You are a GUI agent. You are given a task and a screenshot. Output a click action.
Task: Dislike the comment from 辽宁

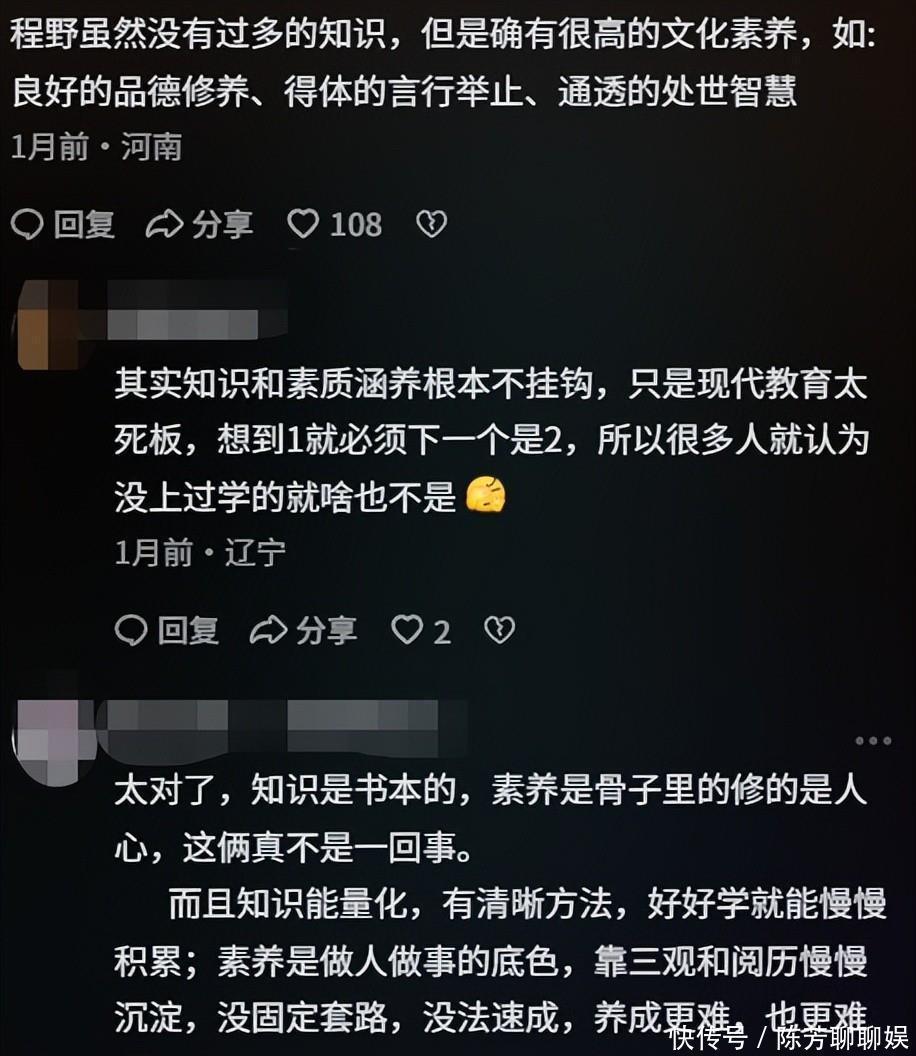click(499, 630)
